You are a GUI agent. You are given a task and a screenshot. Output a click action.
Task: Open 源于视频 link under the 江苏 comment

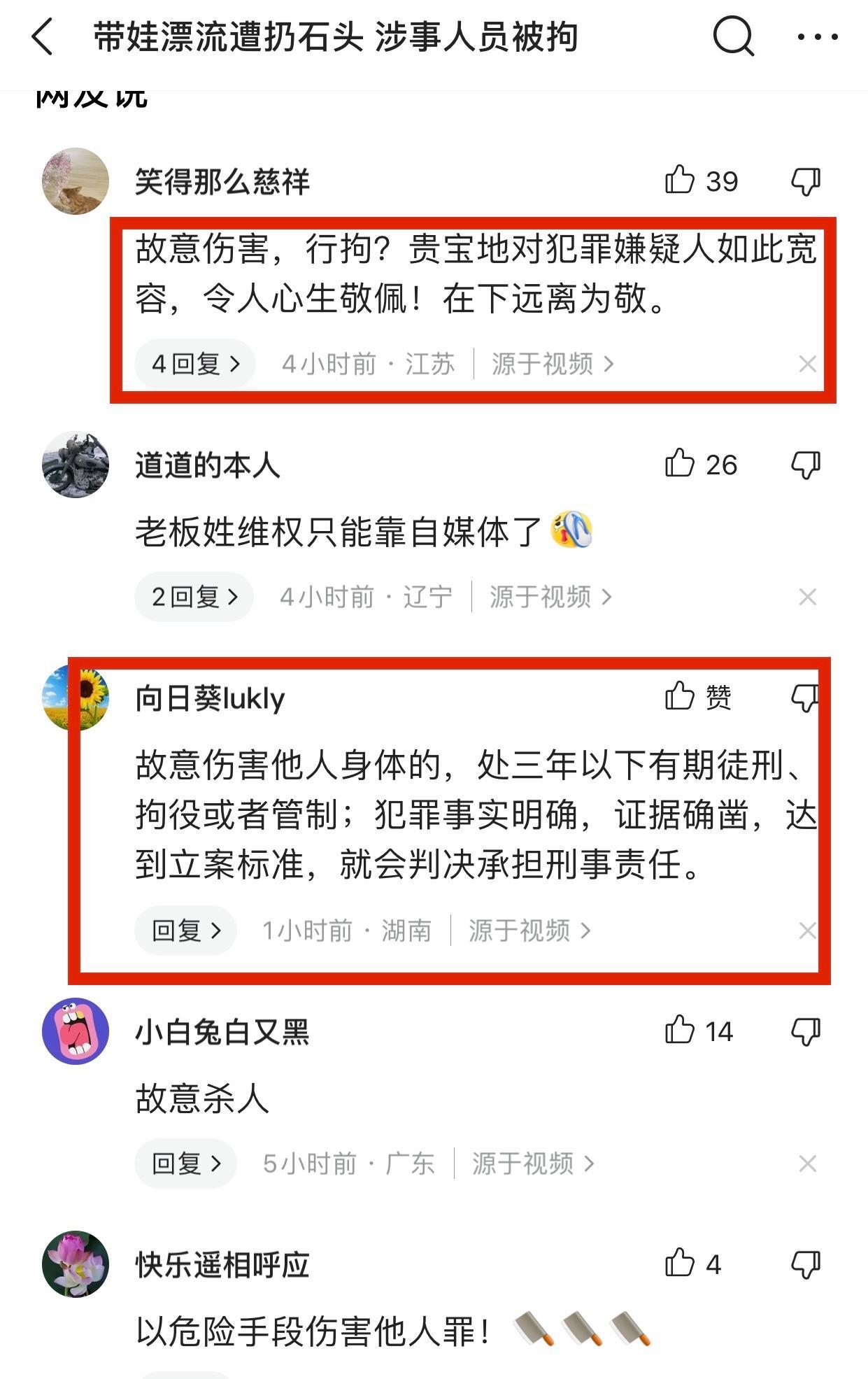(553, 364)
